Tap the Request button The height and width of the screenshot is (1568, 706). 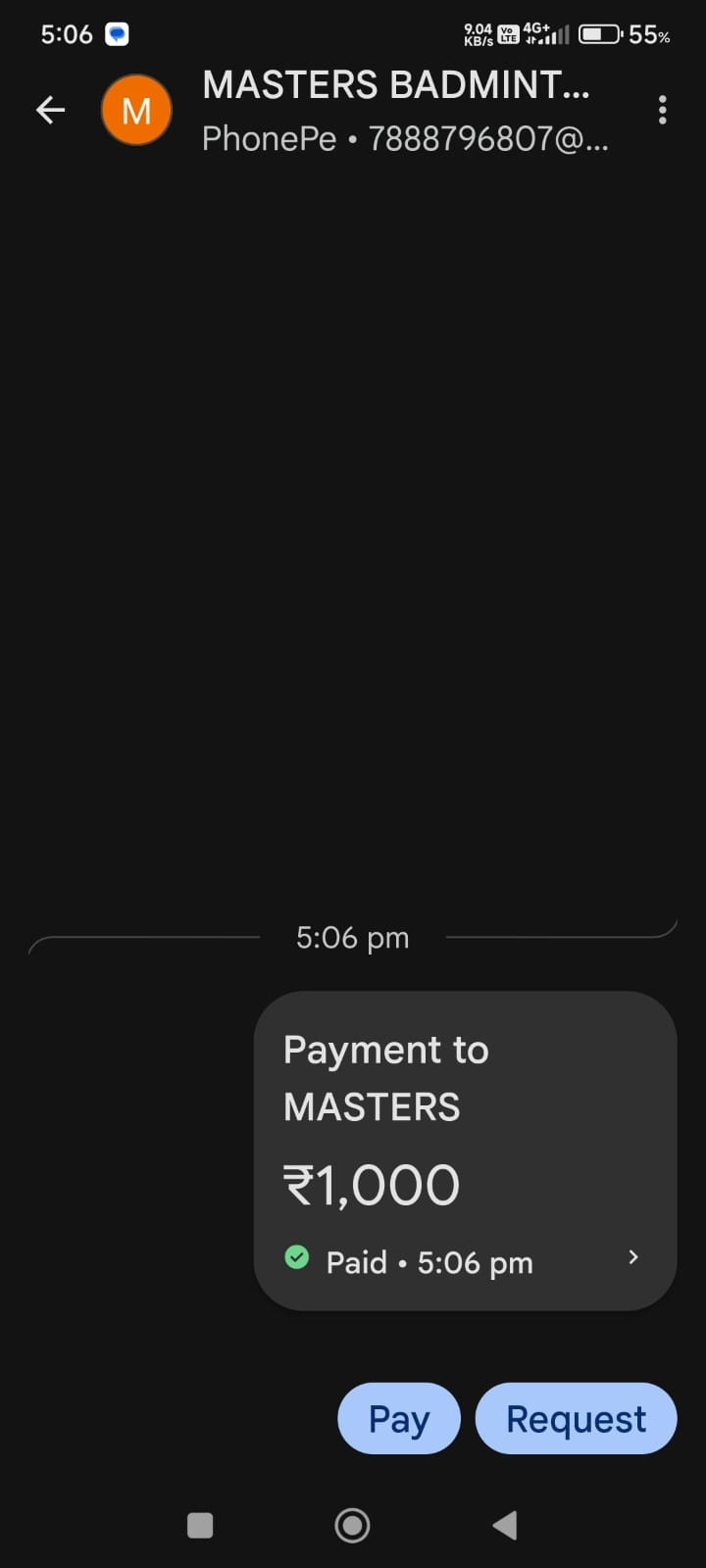[x=576, y=1418]
